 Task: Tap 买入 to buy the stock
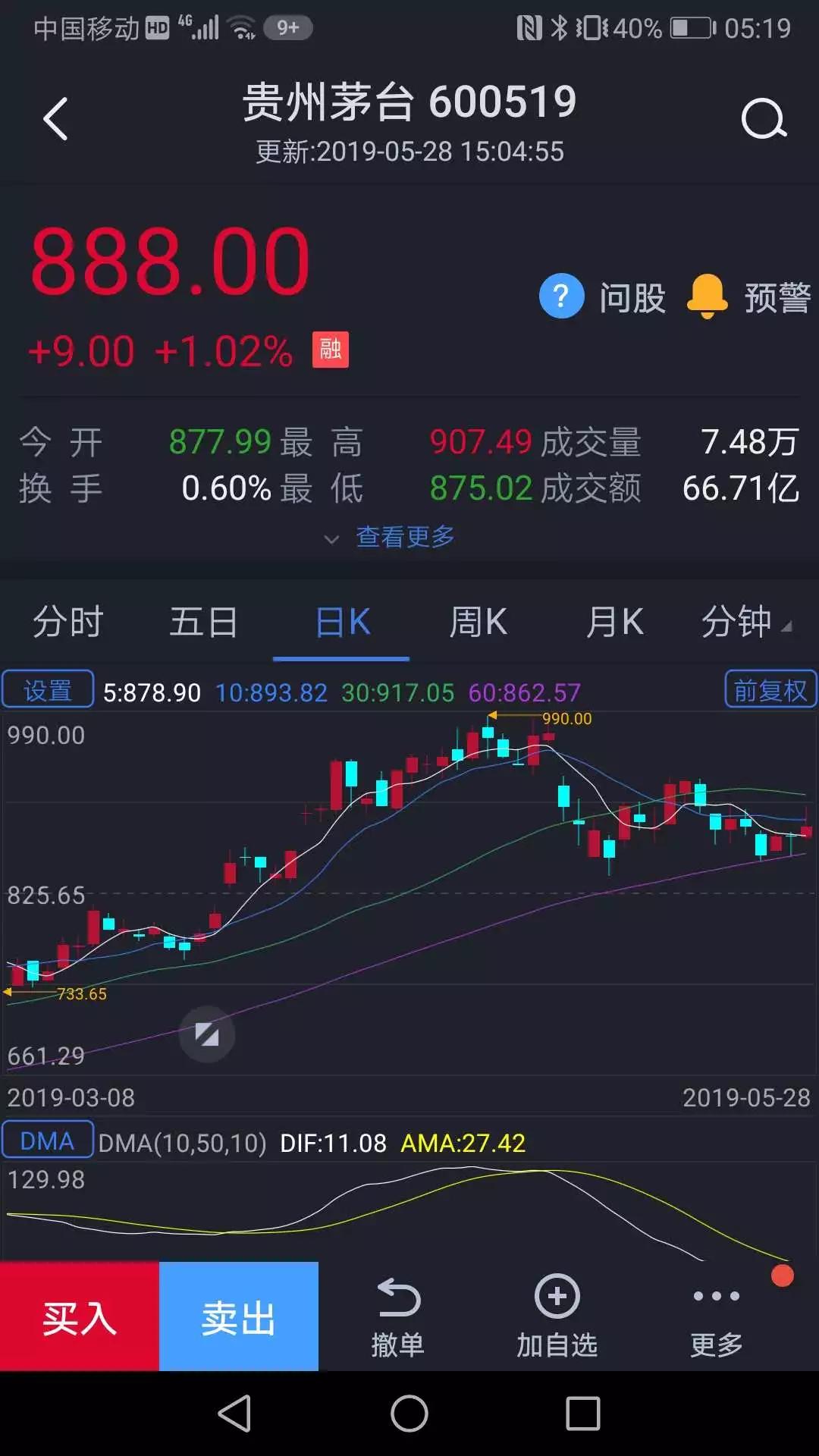click(x=80, y=1316)
